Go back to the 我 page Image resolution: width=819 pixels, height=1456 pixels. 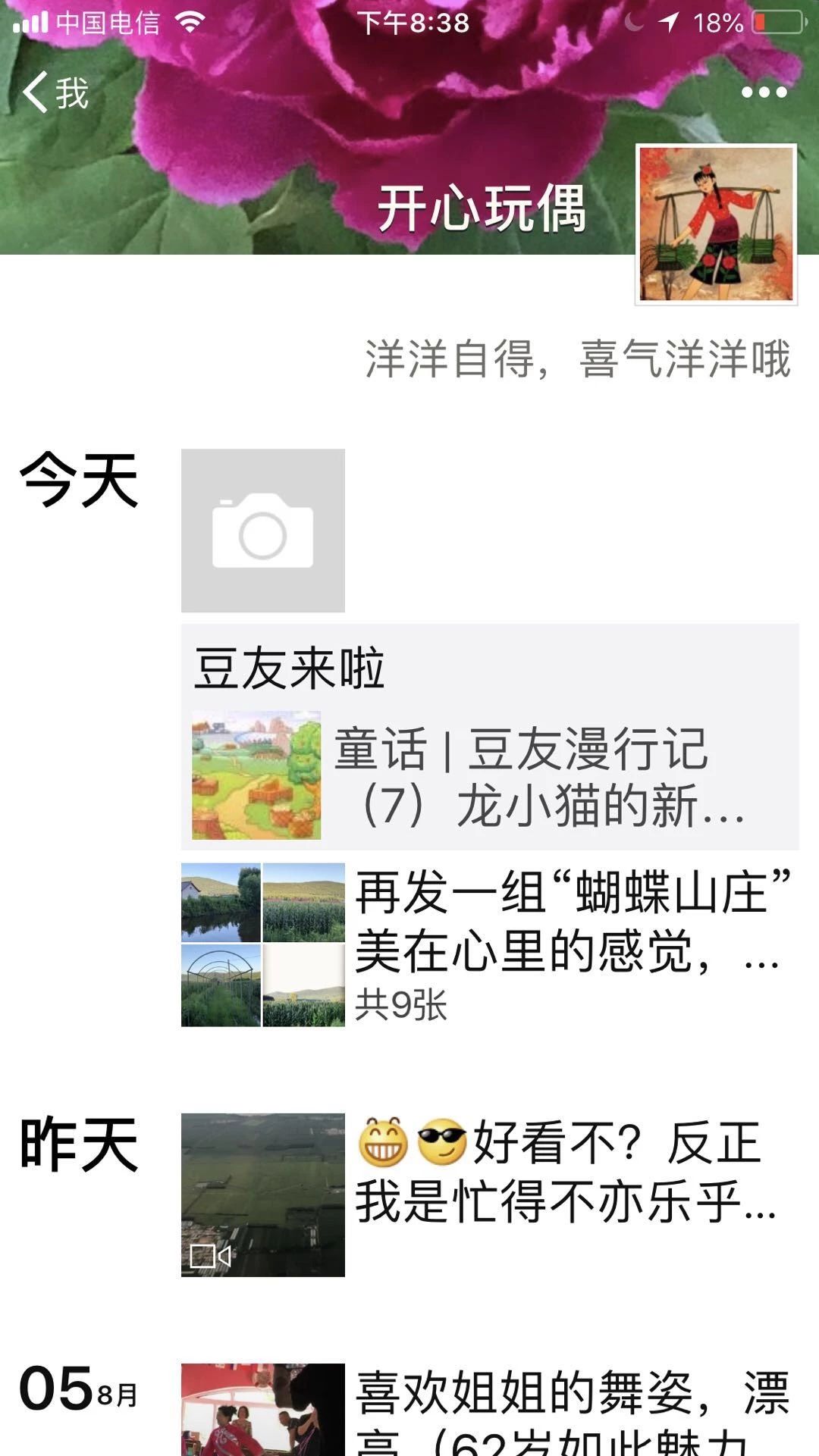point(55,92)
